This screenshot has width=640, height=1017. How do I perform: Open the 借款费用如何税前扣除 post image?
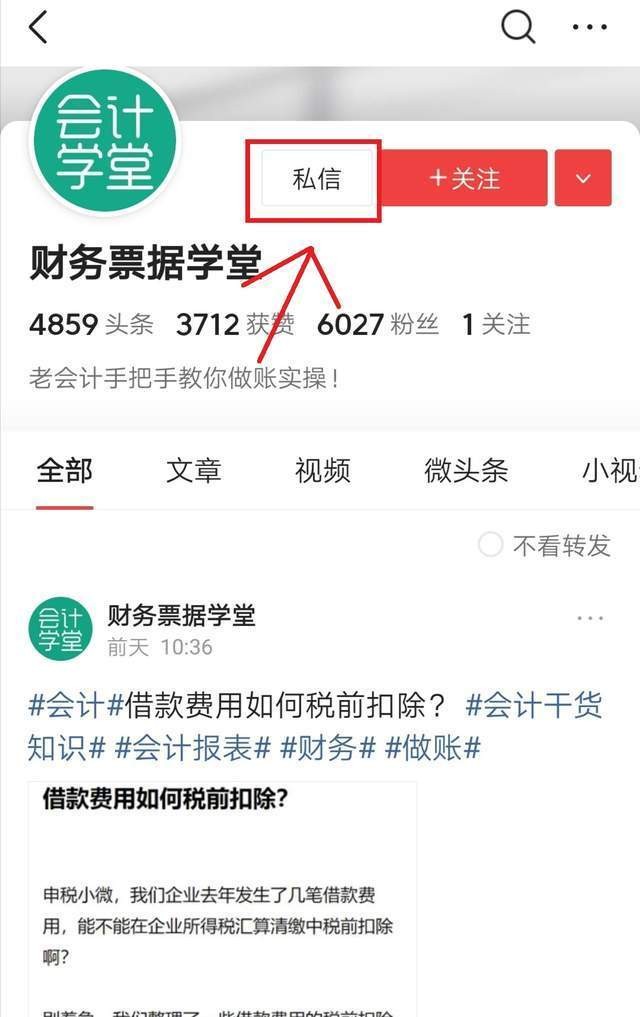[x=222, y=900]
